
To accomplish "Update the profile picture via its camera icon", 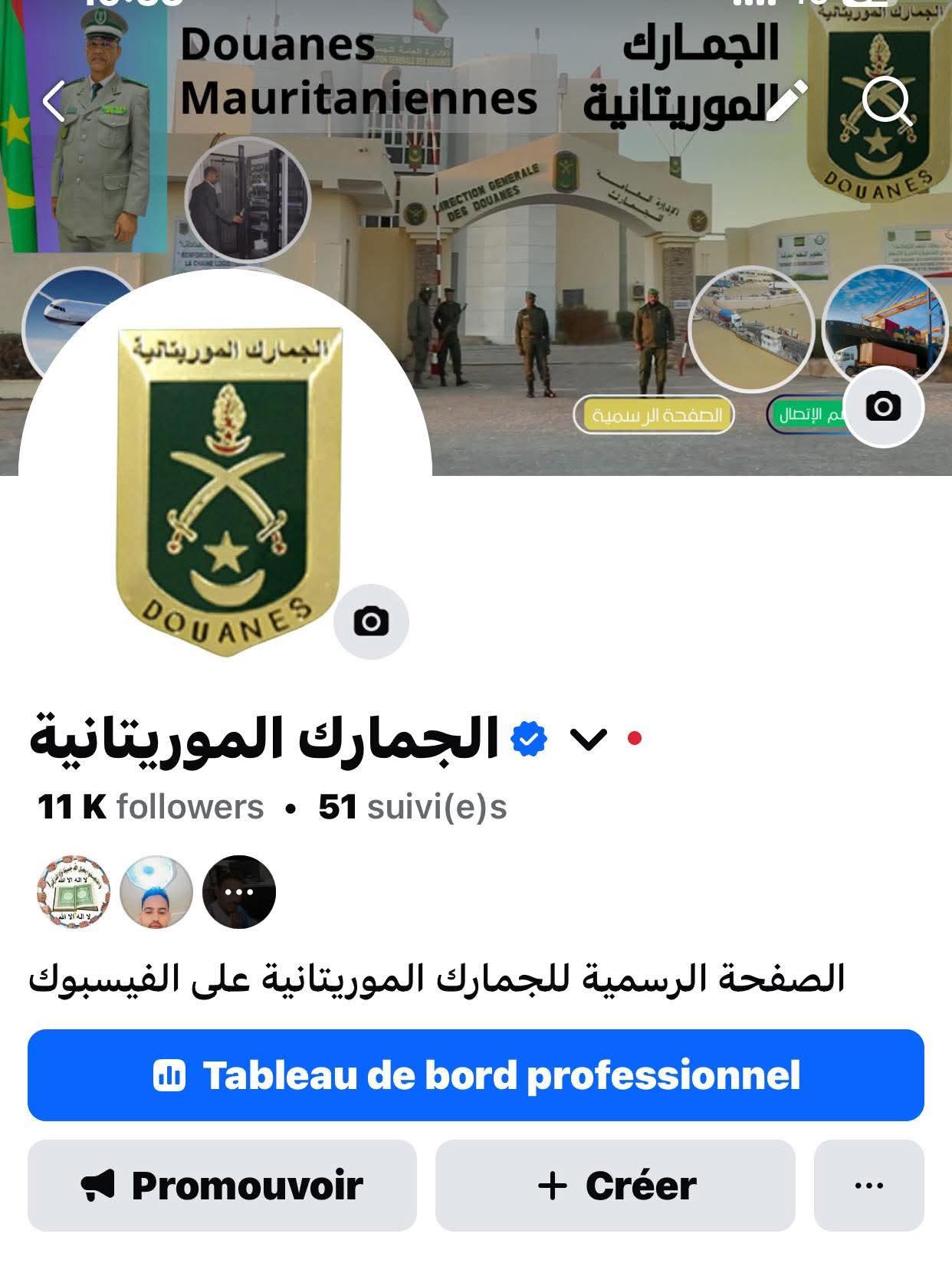I will (x=371, y=621).
